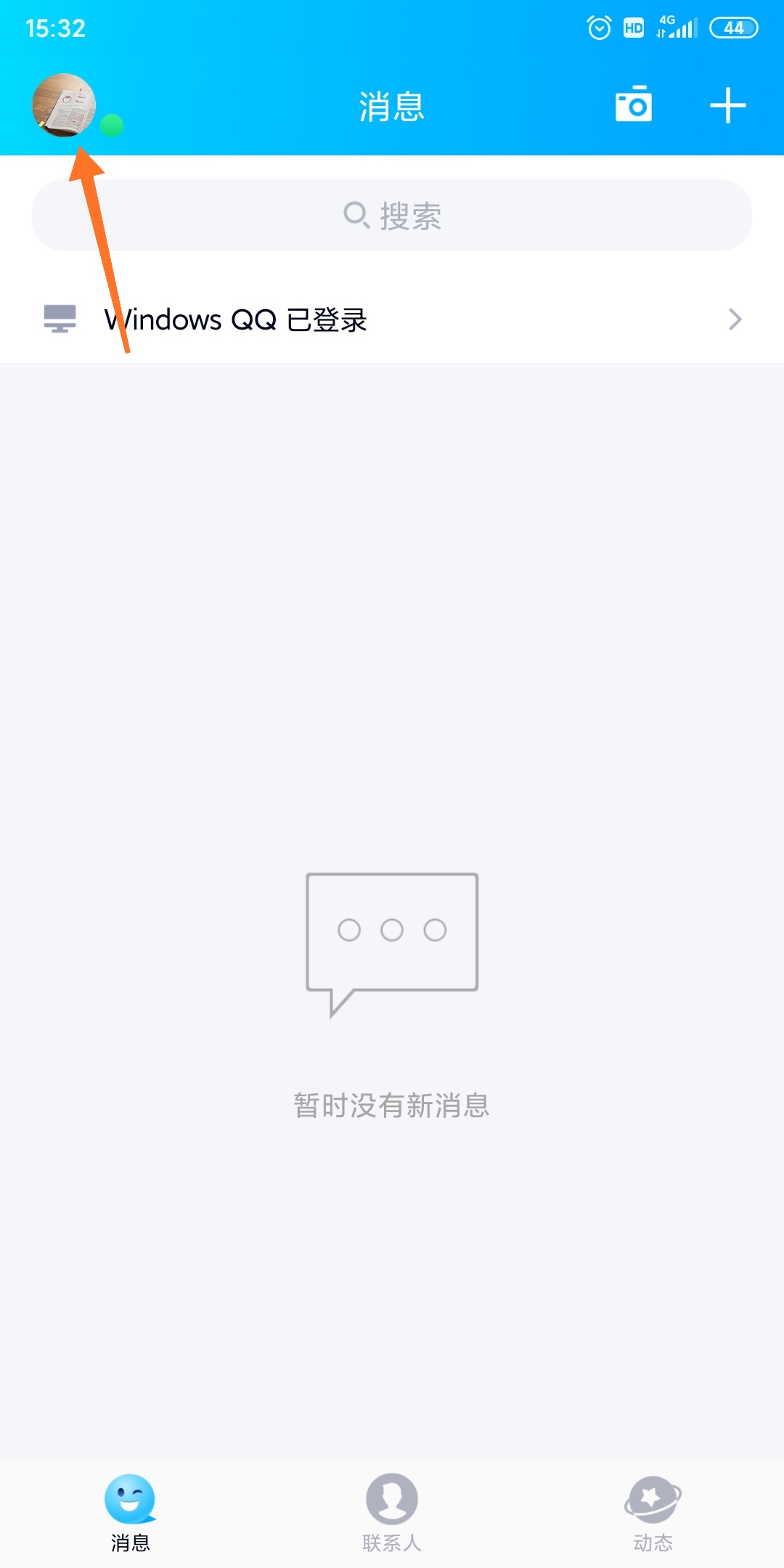The height and width of the screenshot is (1568, 784).
Task: Open the camera icon in top bar
Action: 633,105
